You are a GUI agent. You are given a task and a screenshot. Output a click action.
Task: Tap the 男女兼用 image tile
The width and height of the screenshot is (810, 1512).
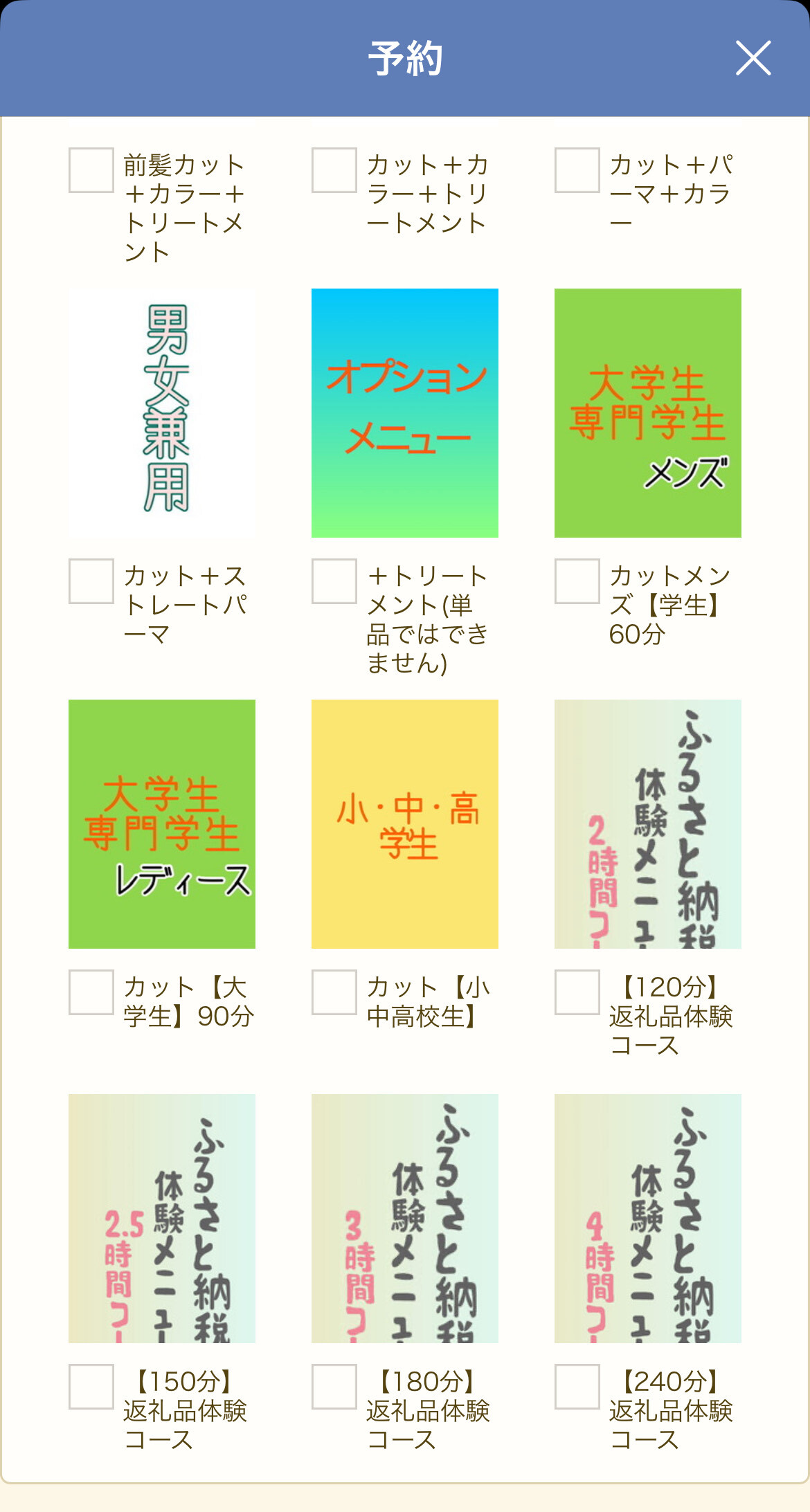162,412
